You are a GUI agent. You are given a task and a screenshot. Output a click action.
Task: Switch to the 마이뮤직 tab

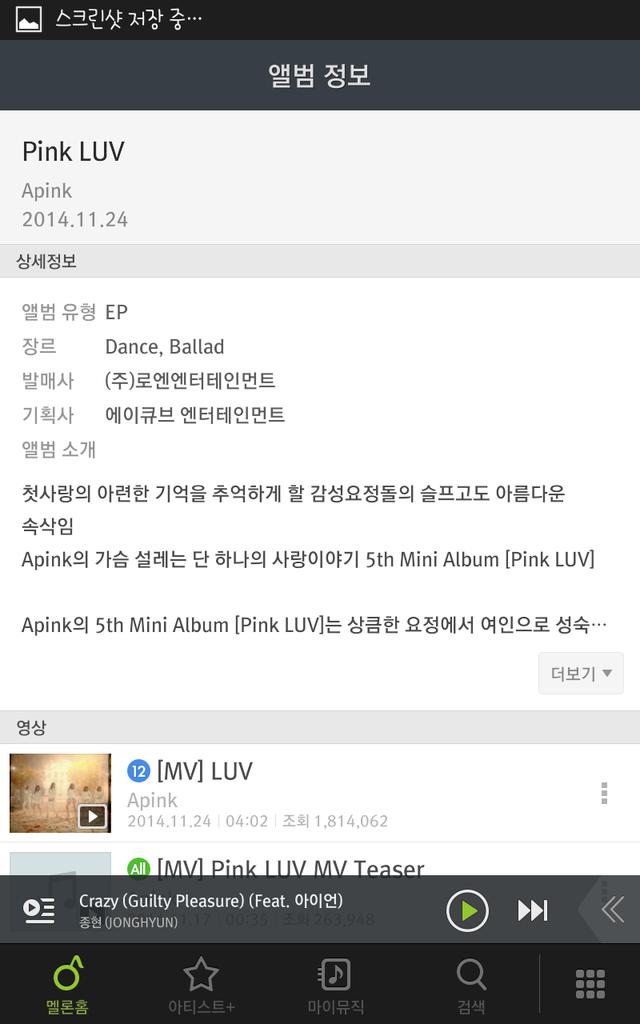tap(335, 985)
